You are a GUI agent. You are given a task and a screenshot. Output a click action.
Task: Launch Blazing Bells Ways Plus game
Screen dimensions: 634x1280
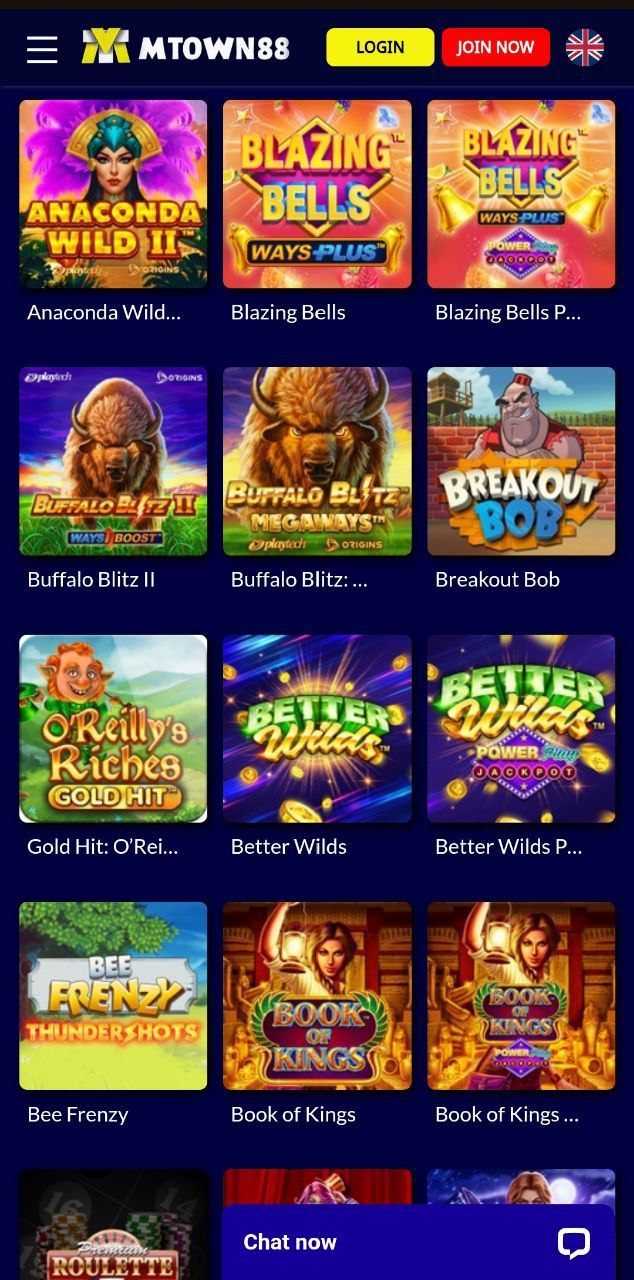(317, 194)
